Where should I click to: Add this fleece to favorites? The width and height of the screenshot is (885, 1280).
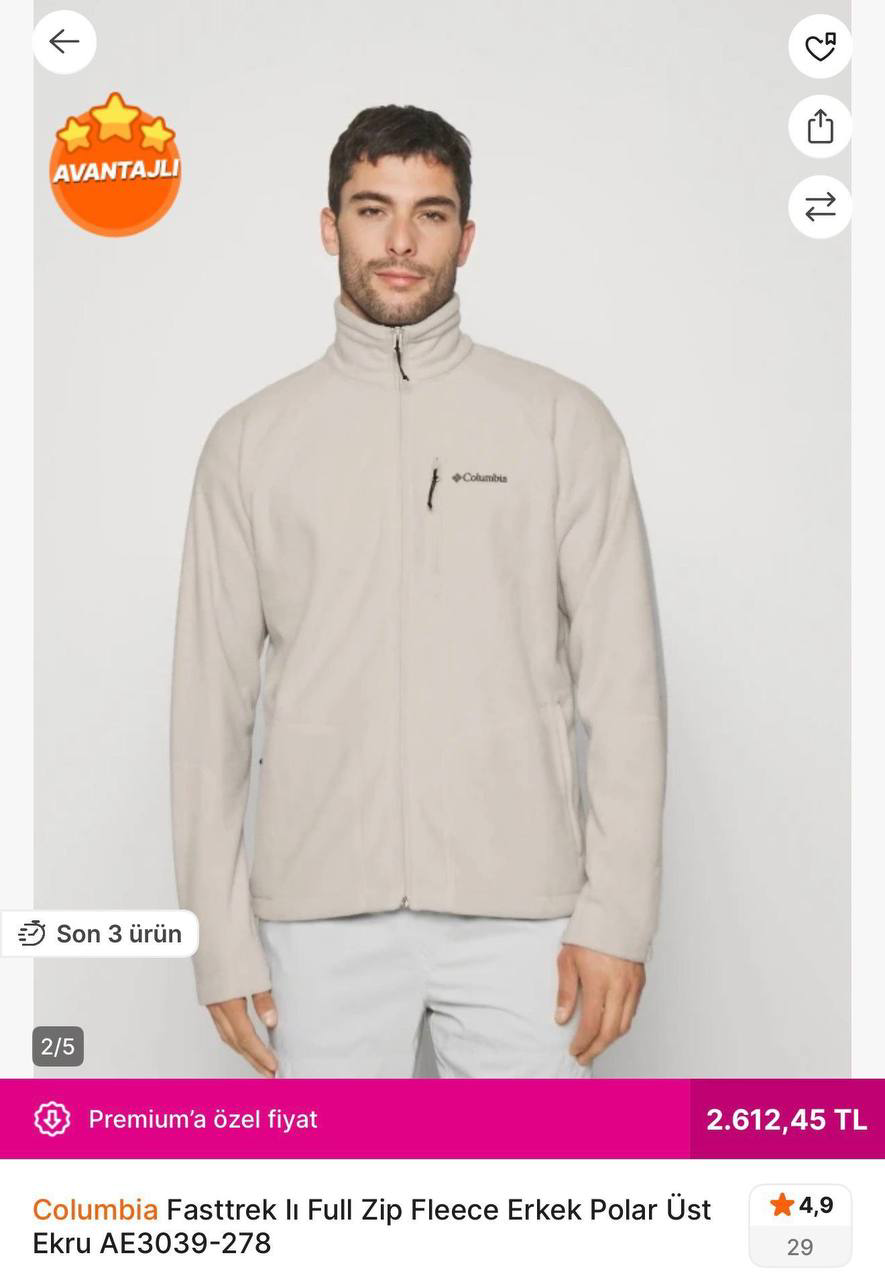click(820, 46)
